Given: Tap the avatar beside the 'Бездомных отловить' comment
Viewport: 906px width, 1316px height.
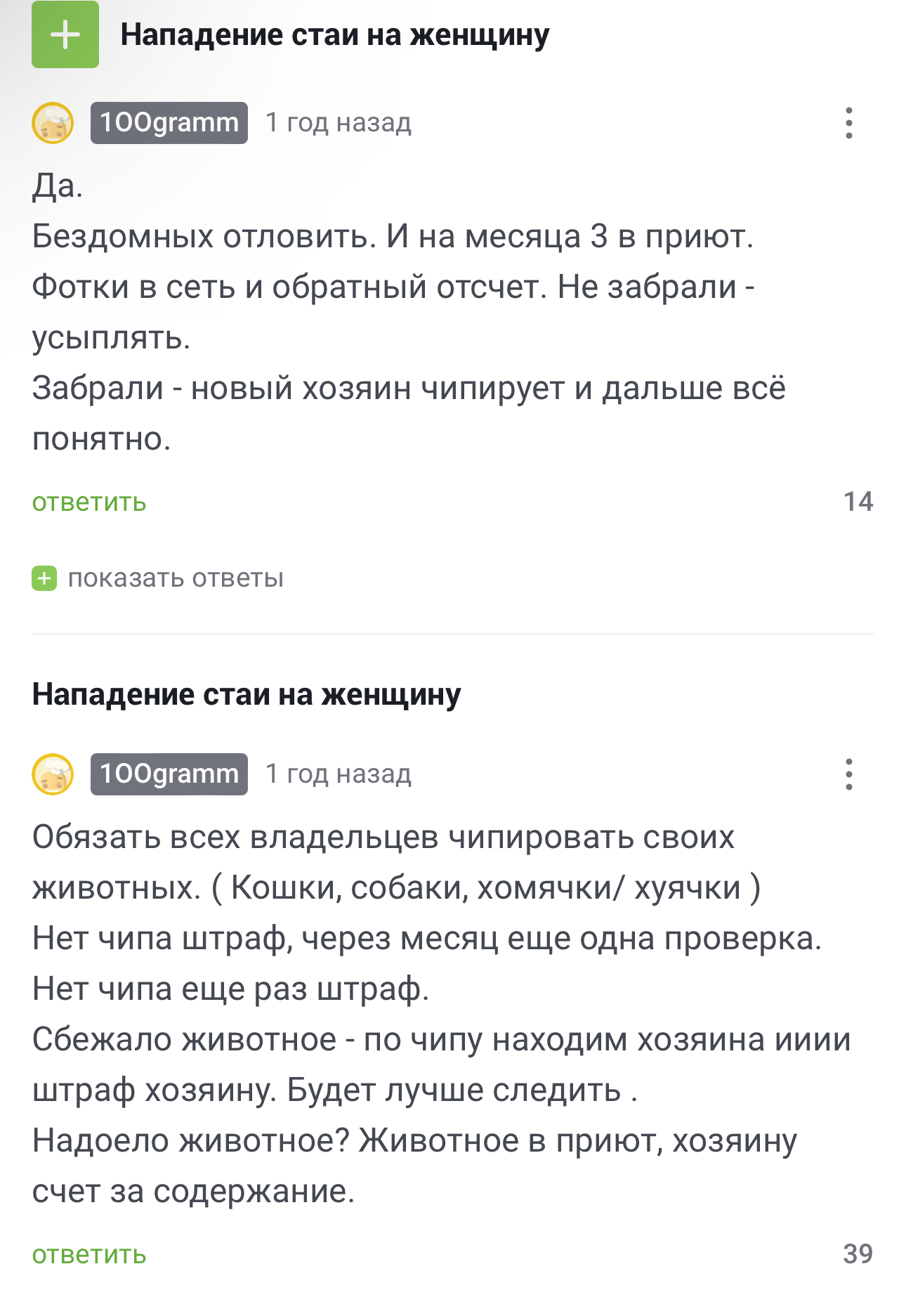Looking at the screenshot, I should pyautogui.click(x=53, y=123).
